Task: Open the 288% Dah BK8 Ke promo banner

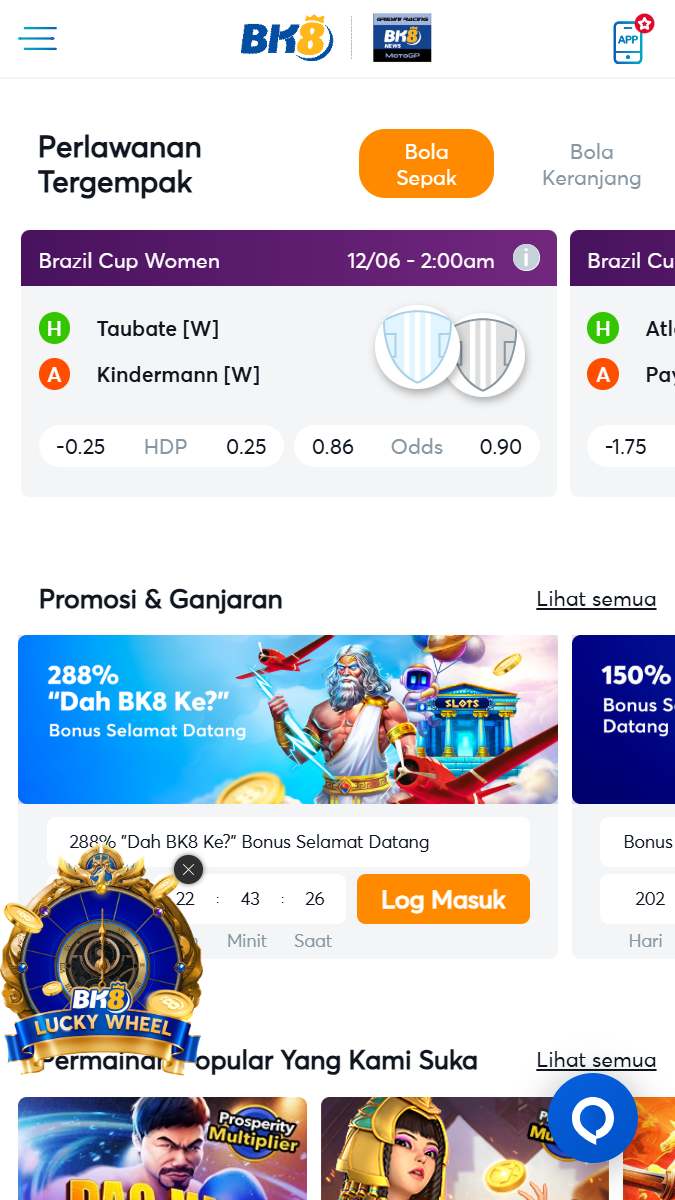Action: coord(288,719)
